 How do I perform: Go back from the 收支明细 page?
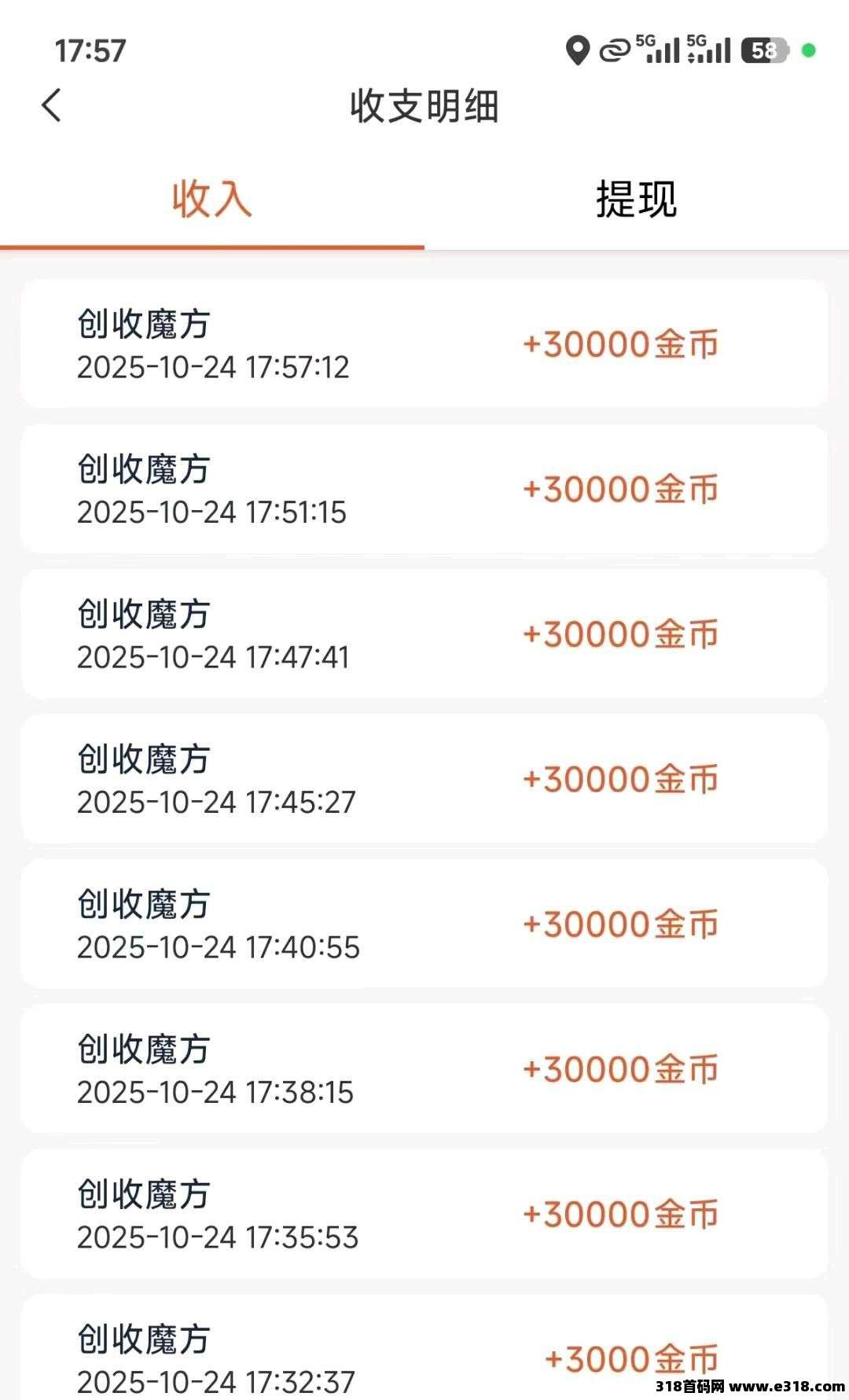click(x=52, y=105)
